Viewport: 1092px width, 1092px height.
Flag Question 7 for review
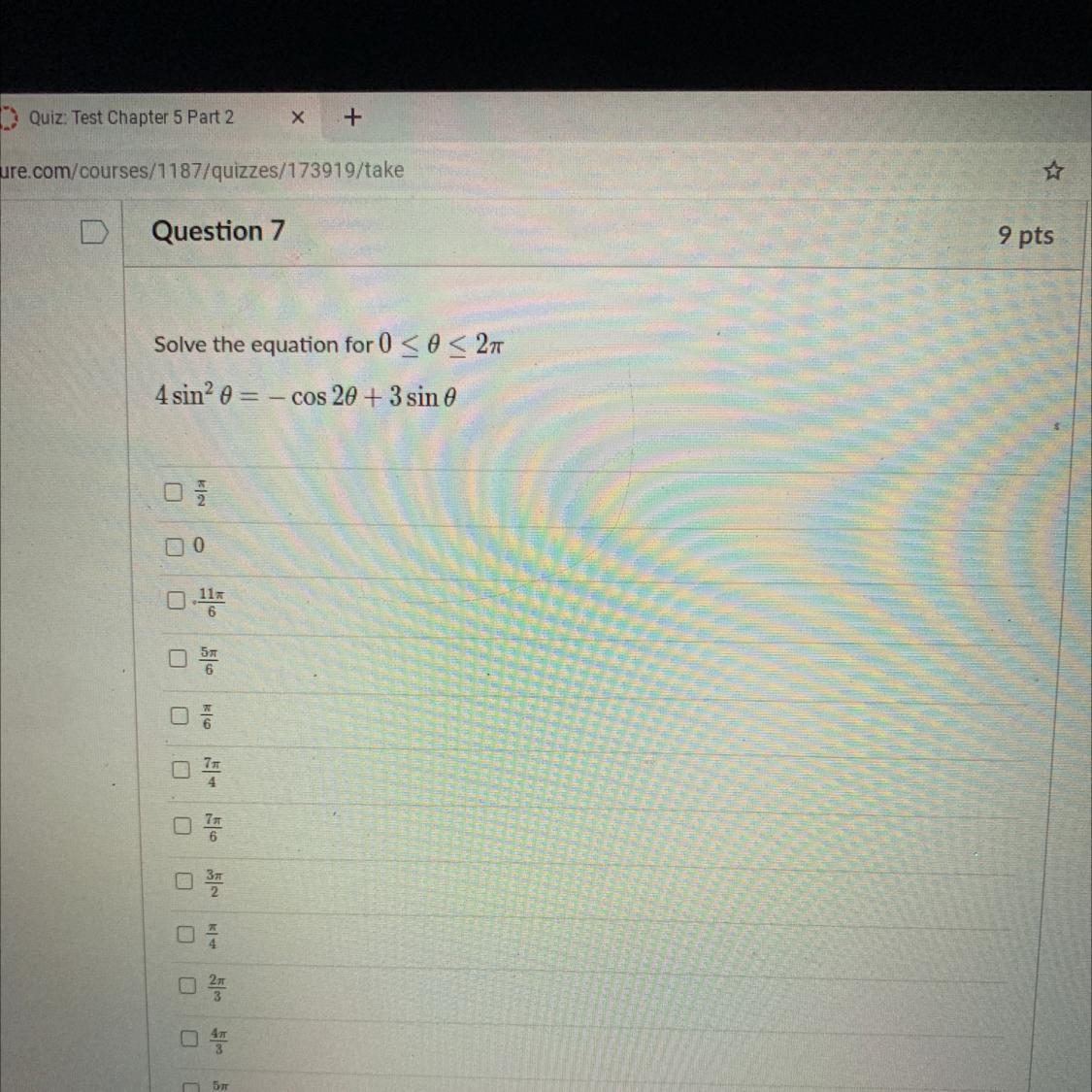[x=94, y=232]
